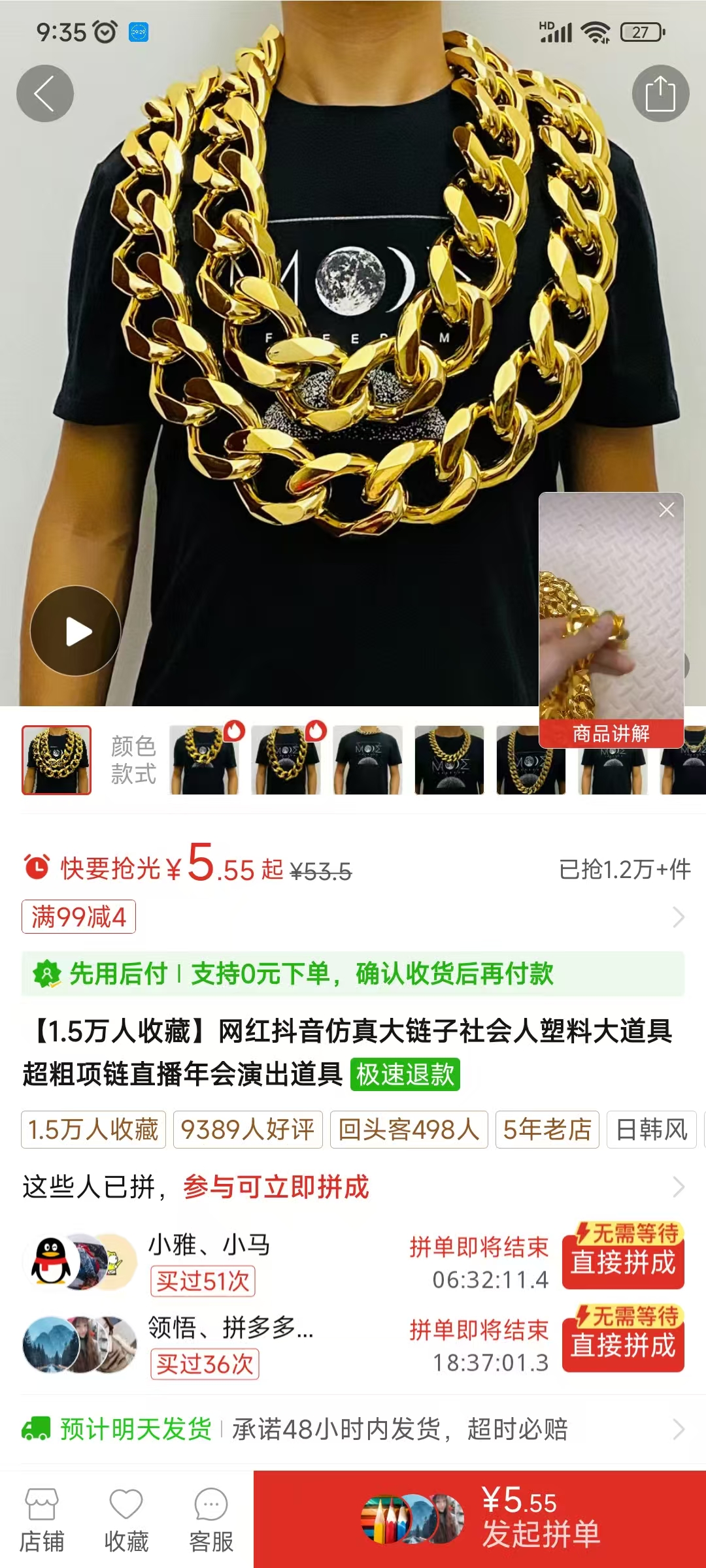Tap the 5年老店 tag
706x1568 pixels.
[547, 1129]
